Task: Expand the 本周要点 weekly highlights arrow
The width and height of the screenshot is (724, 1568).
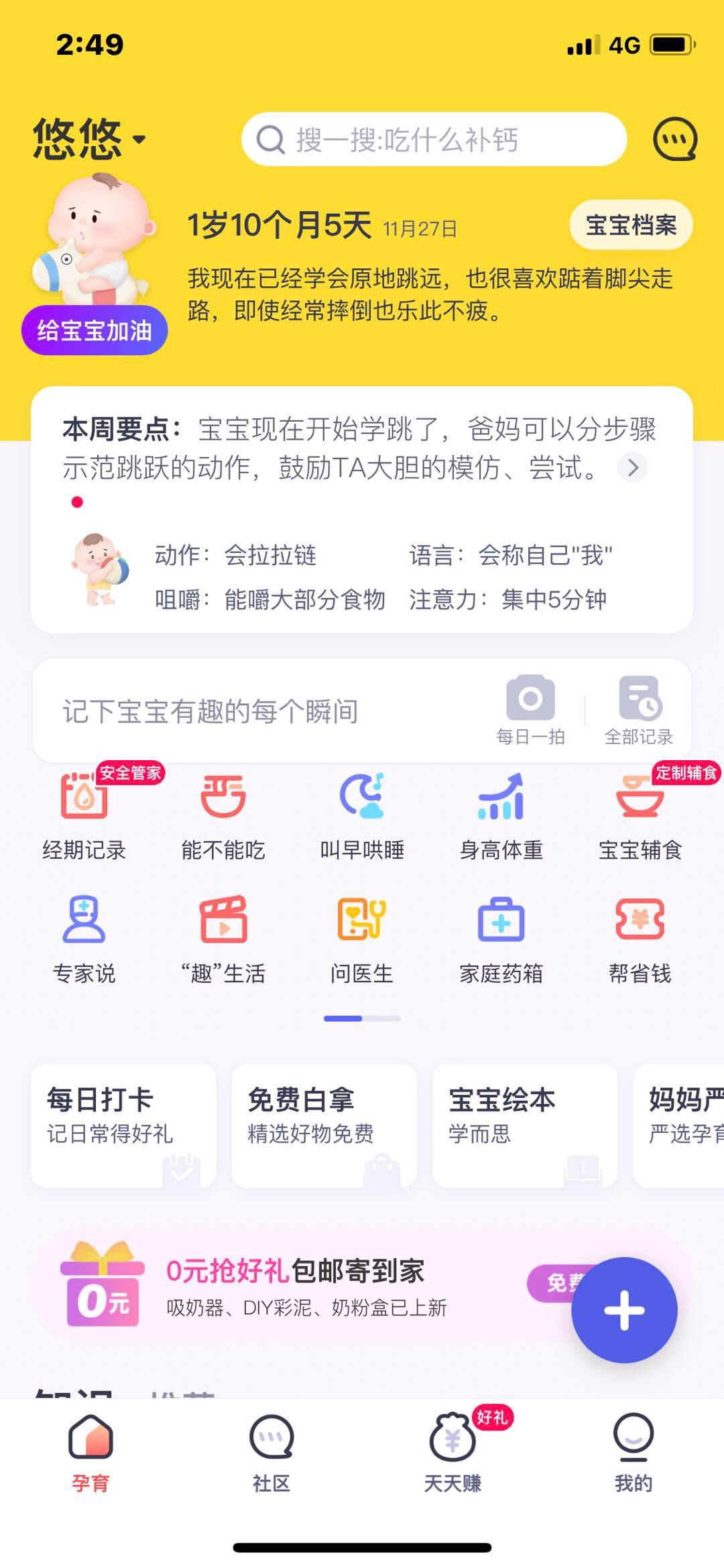Action: point(632,467)
